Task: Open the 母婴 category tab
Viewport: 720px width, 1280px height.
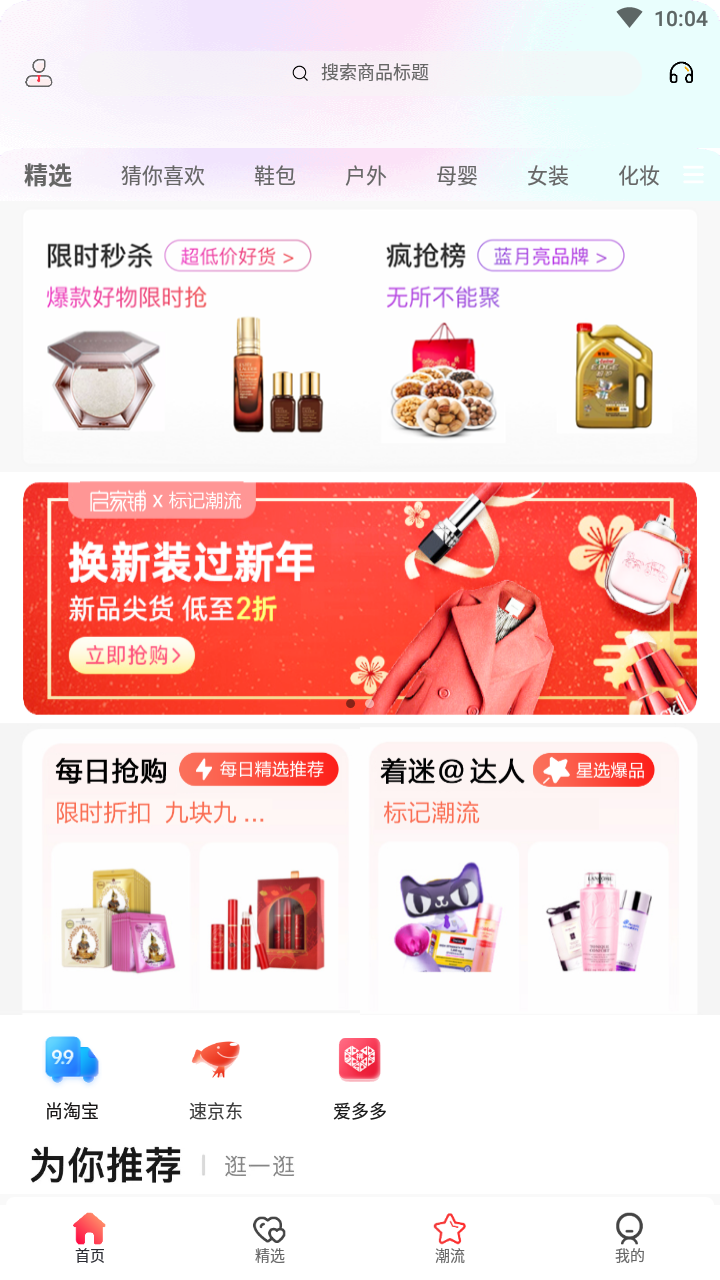Action: click(457, 176)
